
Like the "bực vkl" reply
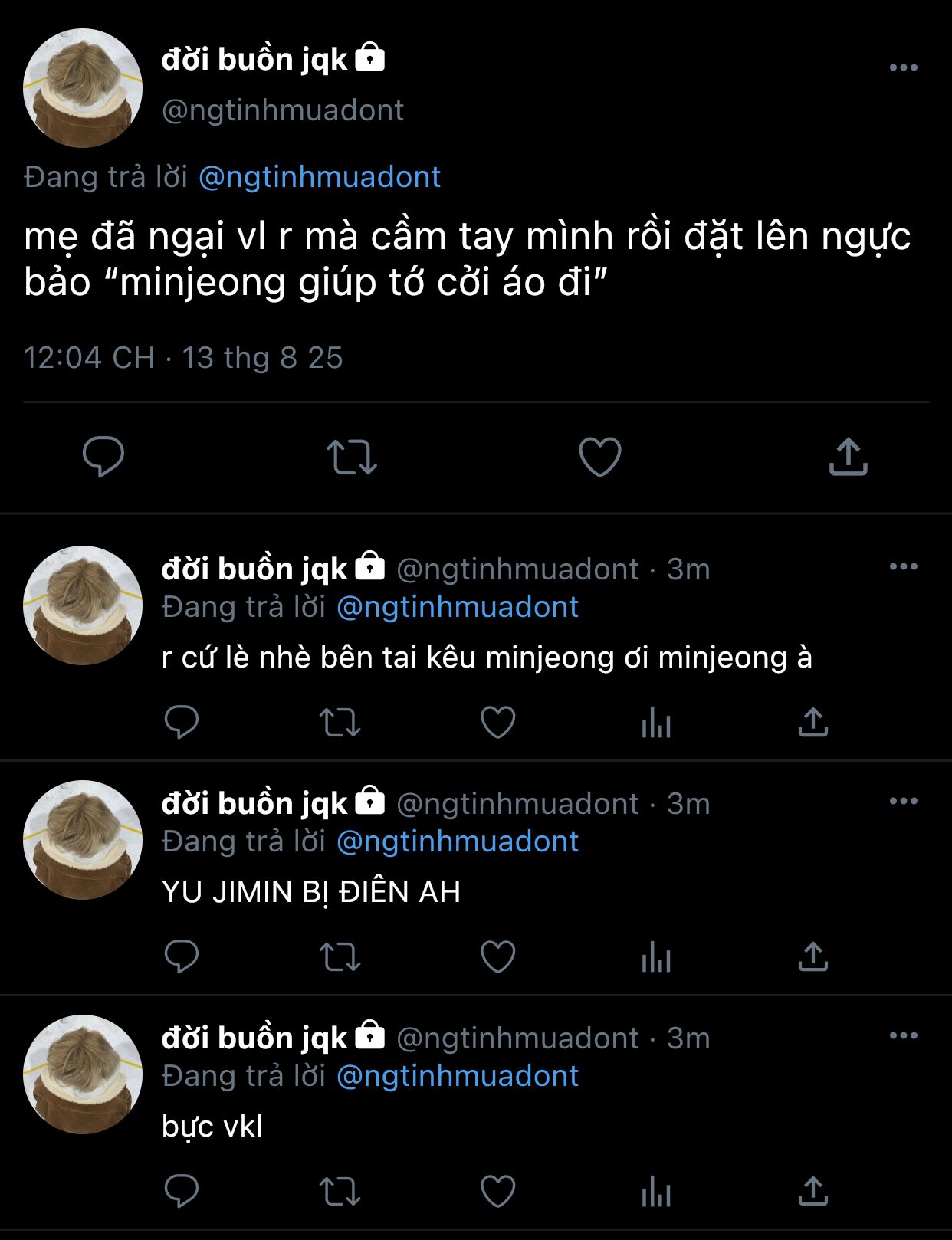[x=497, y=1191]
